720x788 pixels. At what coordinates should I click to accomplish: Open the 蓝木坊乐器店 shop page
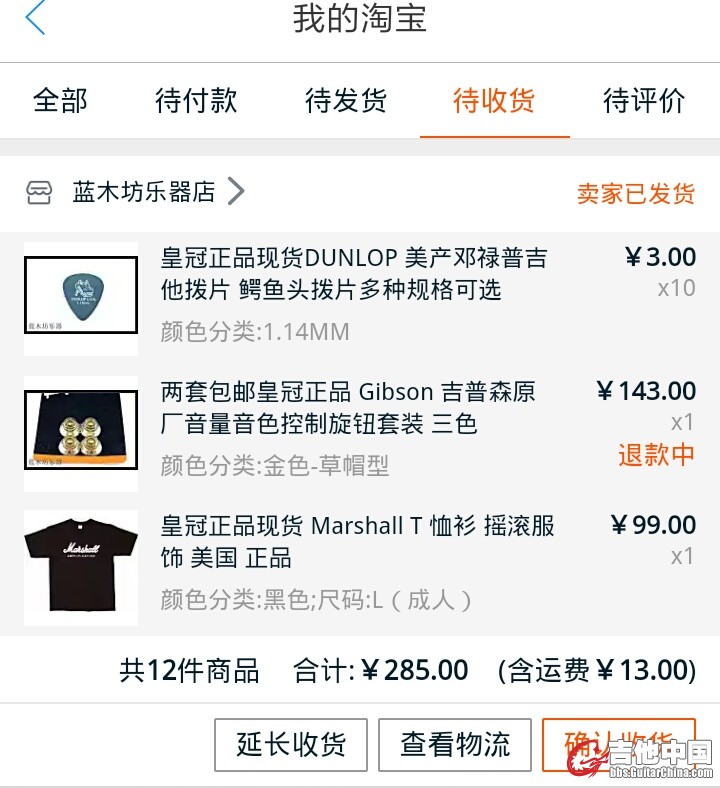click(145, 192)
